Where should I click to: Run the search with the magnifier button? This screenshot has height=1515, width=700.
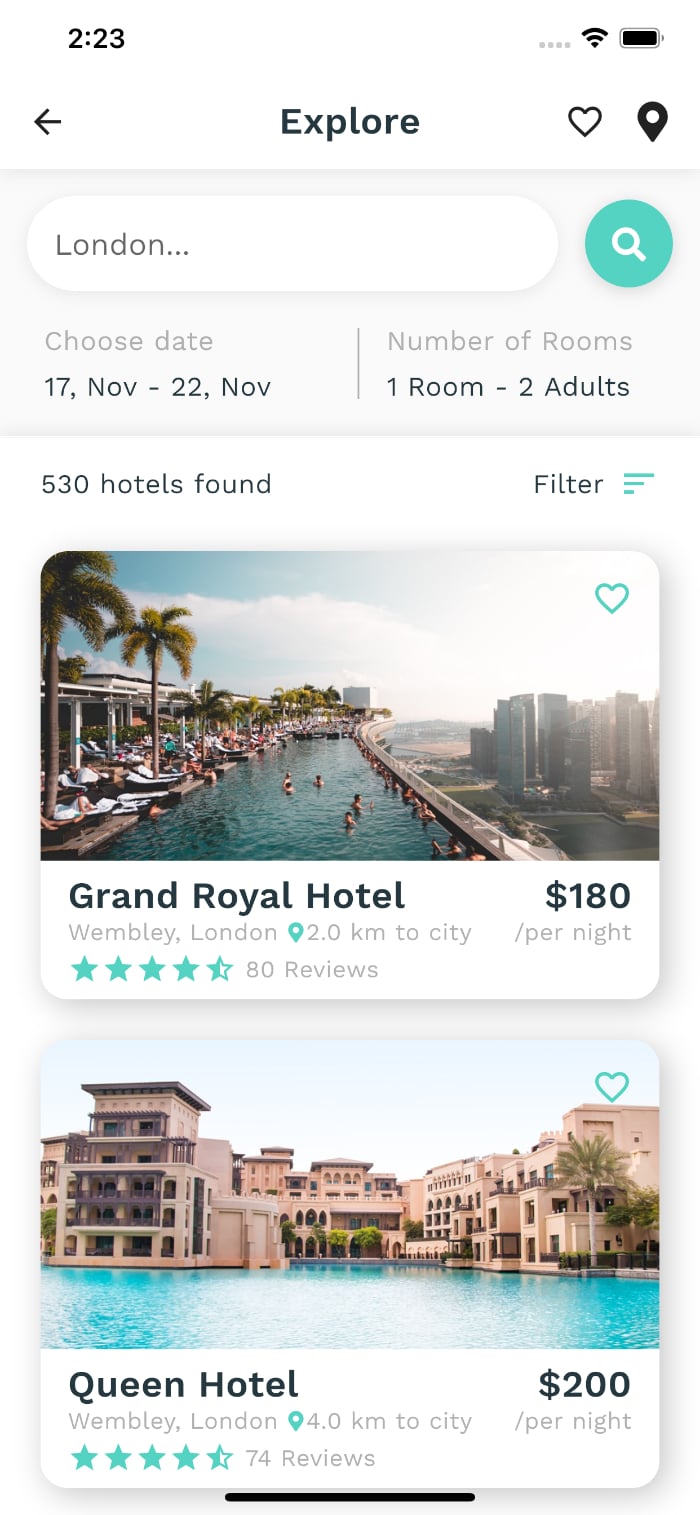point(629,244)
